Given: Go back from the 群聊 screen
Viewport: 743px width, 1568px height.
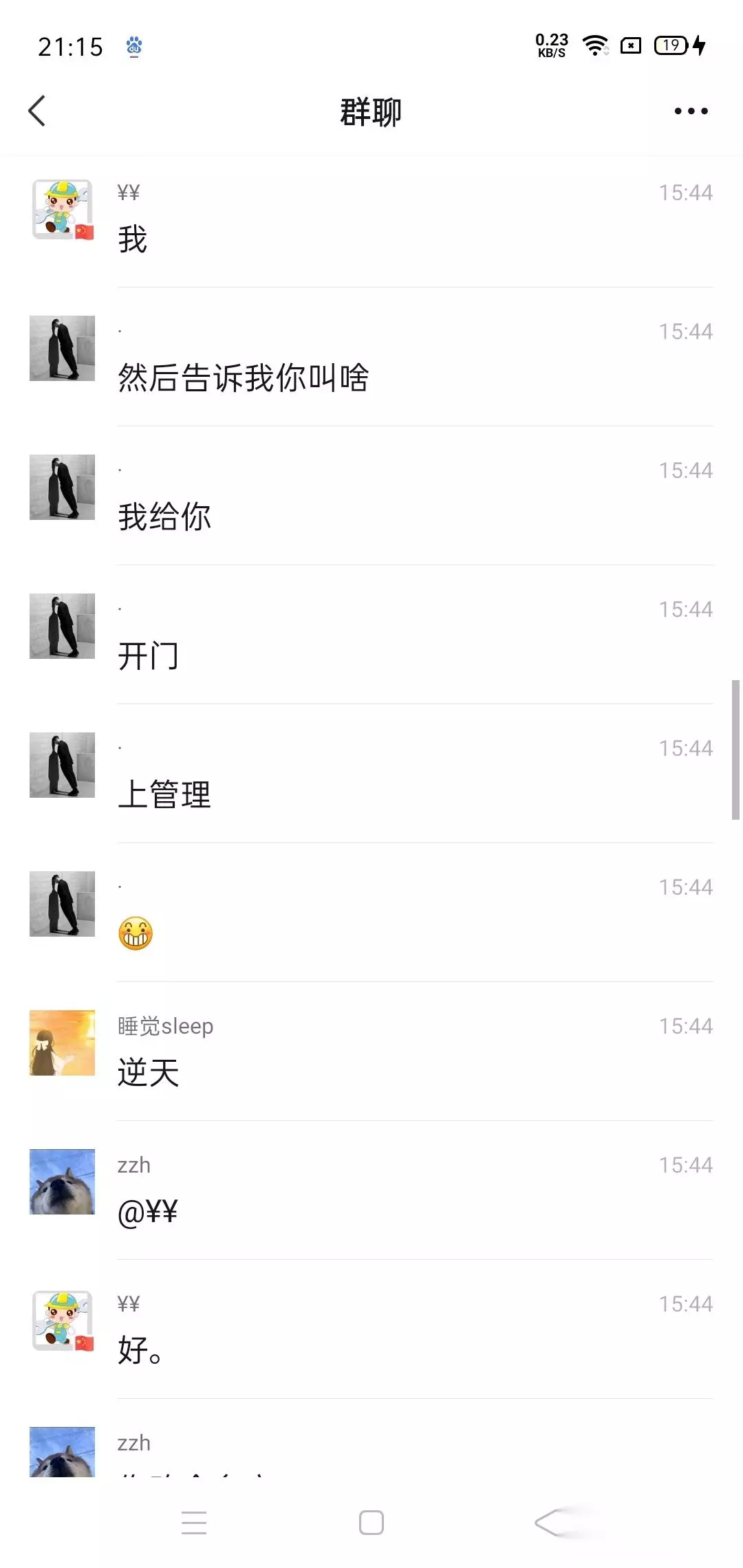Looking at the screenshot, I should 37,111.
